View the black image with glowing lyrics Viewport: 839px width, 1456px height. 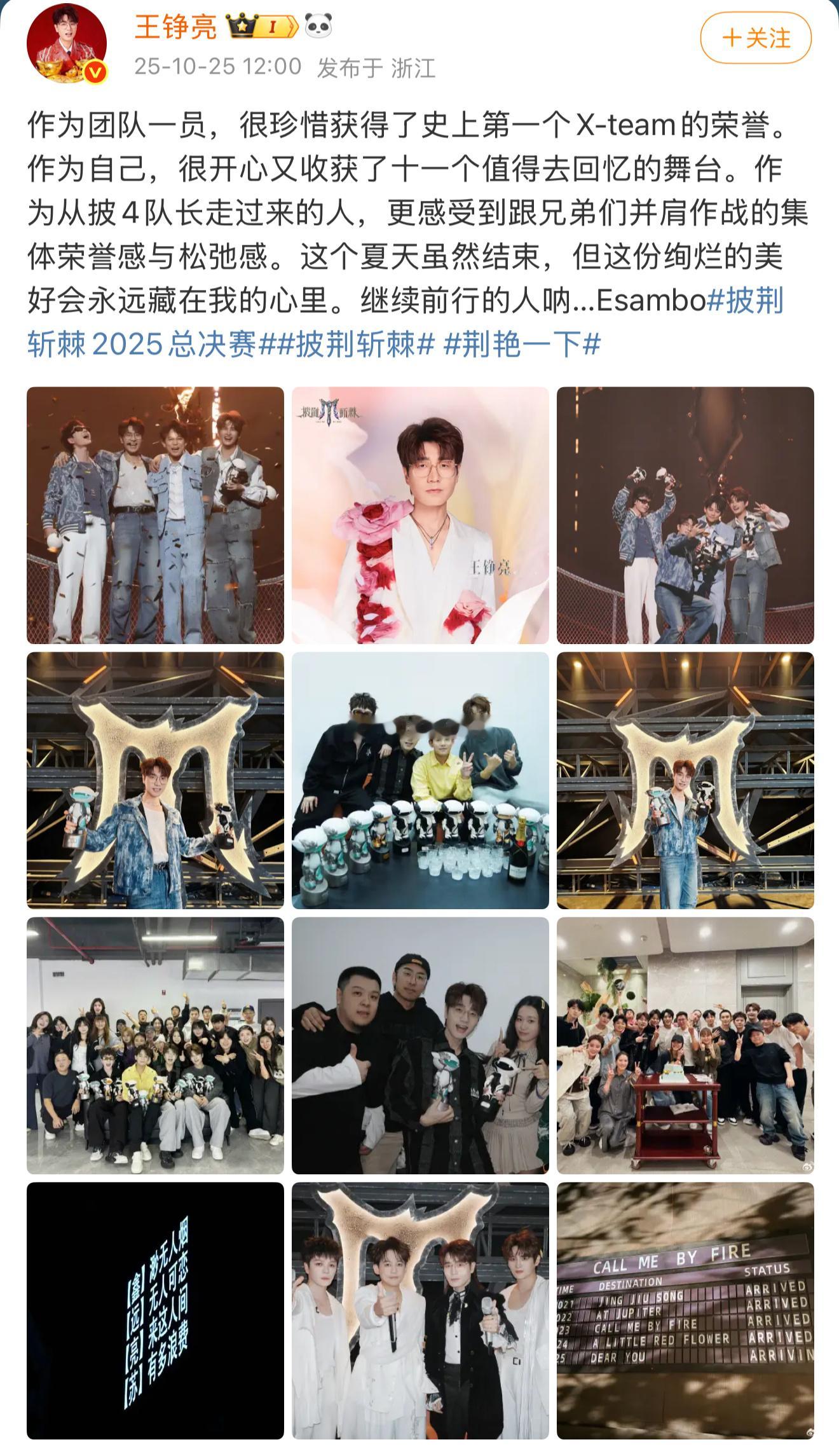coord(155,1310)
